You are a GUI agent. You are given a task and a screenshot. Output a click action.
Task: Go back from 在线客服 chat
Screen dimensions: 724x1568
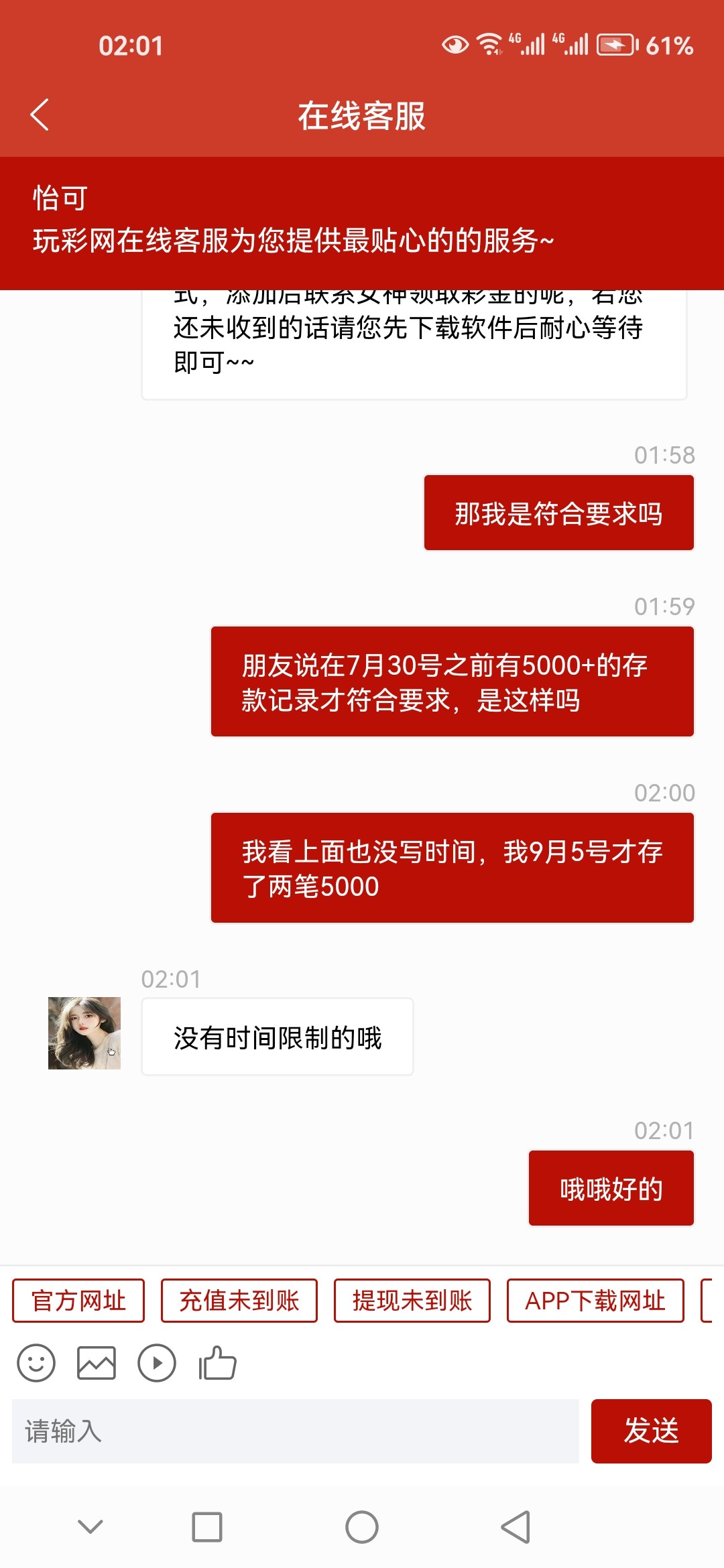point(40,115)
